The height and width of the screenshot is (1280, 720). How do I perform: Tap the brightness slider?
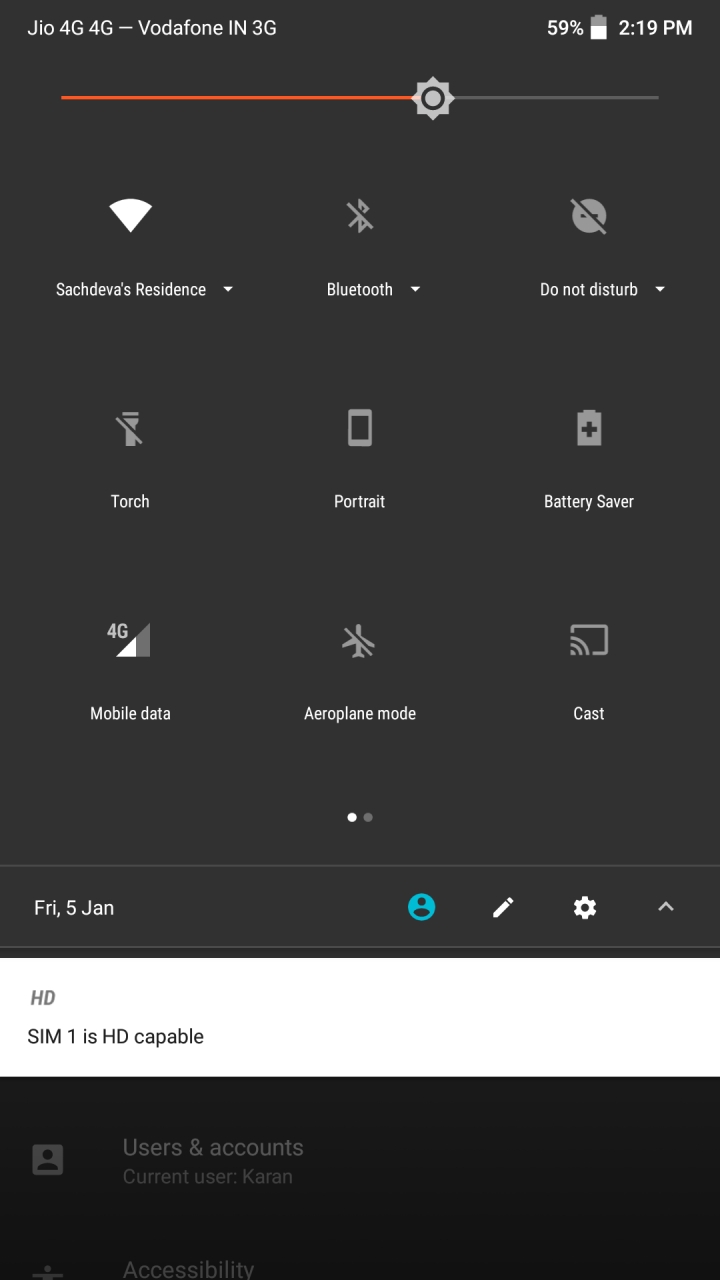coord(360,98)
